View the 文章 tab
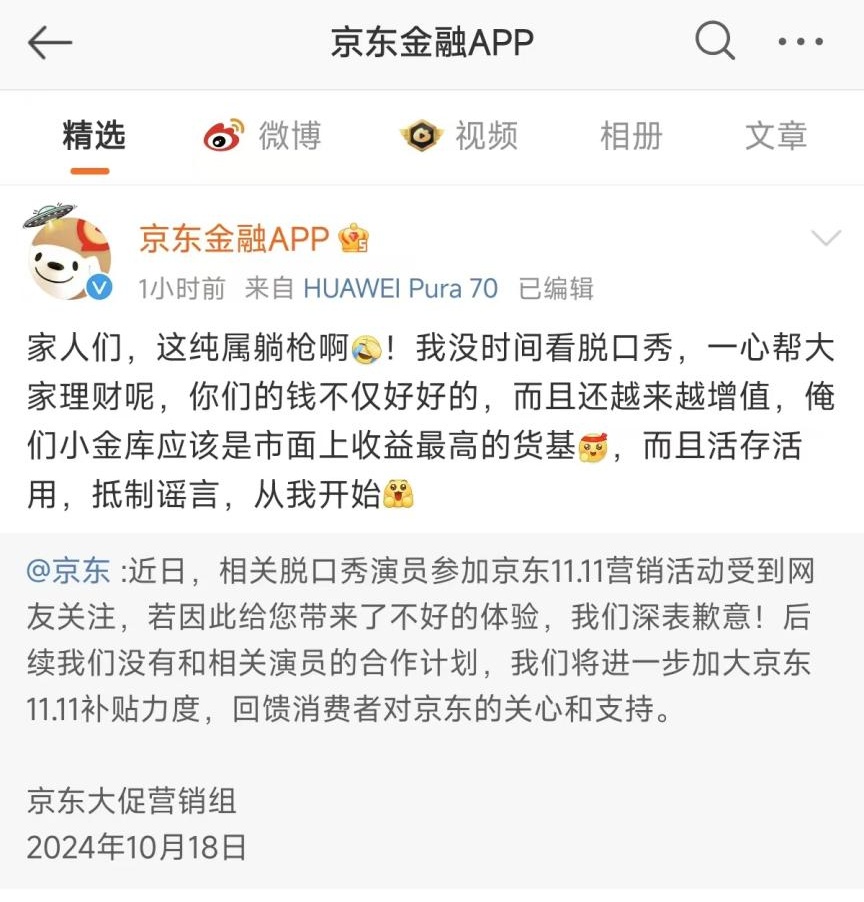 click(776, 136)
